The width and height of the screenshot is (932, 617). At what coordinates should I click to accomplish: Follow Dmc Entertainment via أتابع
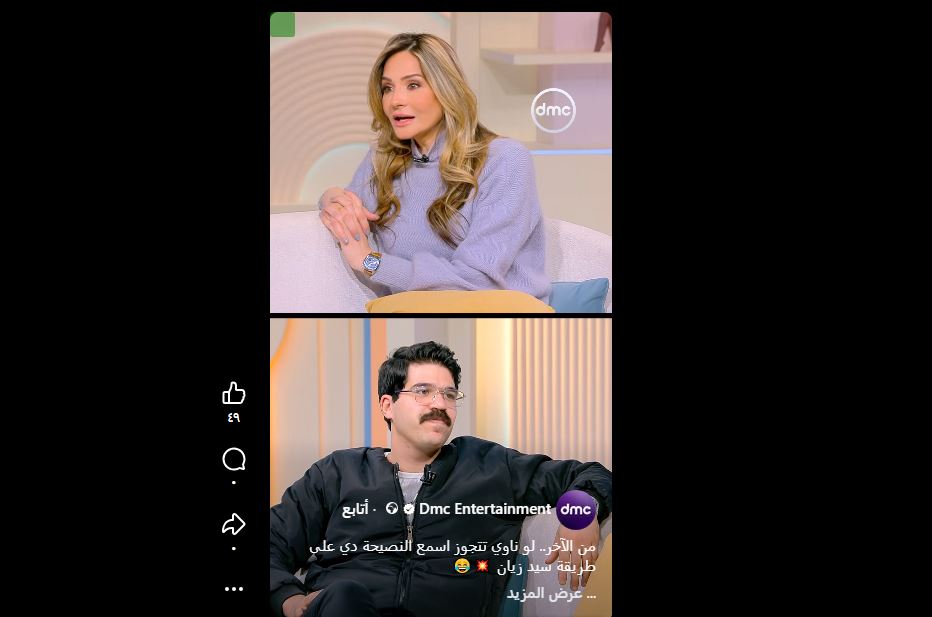(x=355, y=509)
